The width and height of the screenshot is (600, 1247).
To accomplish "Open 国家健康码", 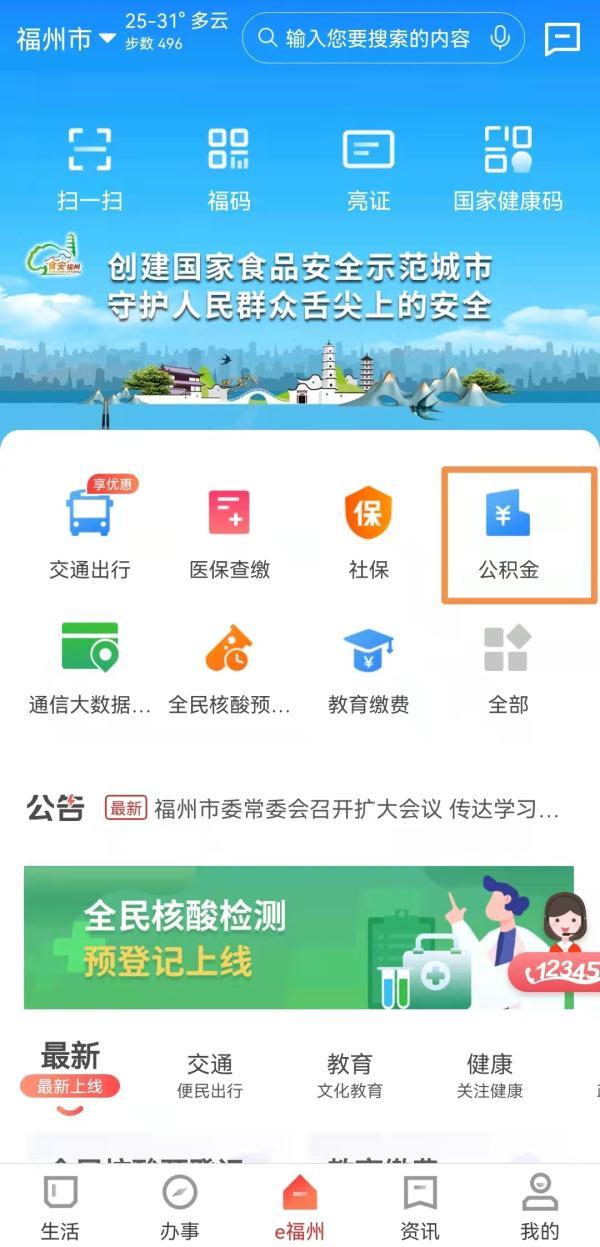I will point(508,166).
